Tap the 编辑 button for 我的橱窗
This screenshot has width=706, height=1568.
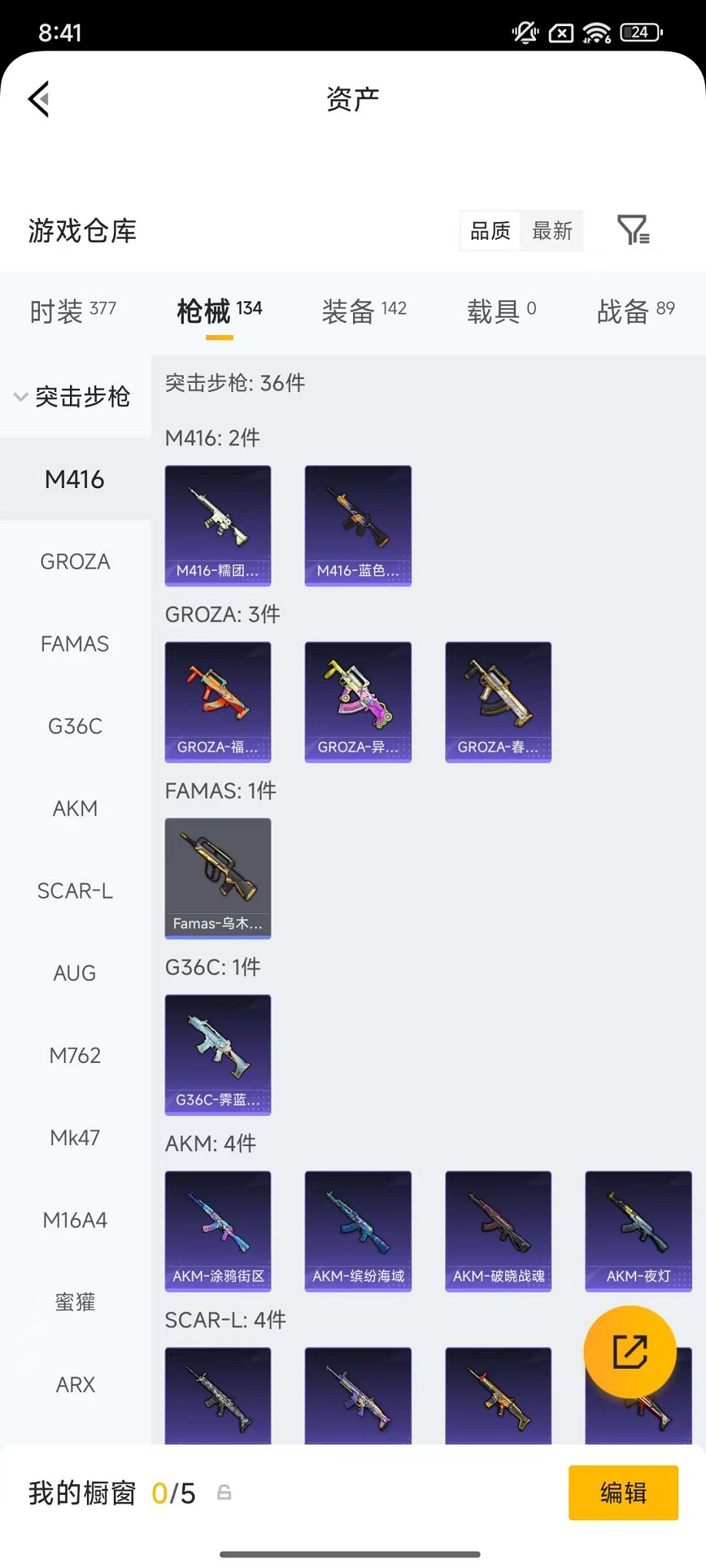click(623, 1493)
